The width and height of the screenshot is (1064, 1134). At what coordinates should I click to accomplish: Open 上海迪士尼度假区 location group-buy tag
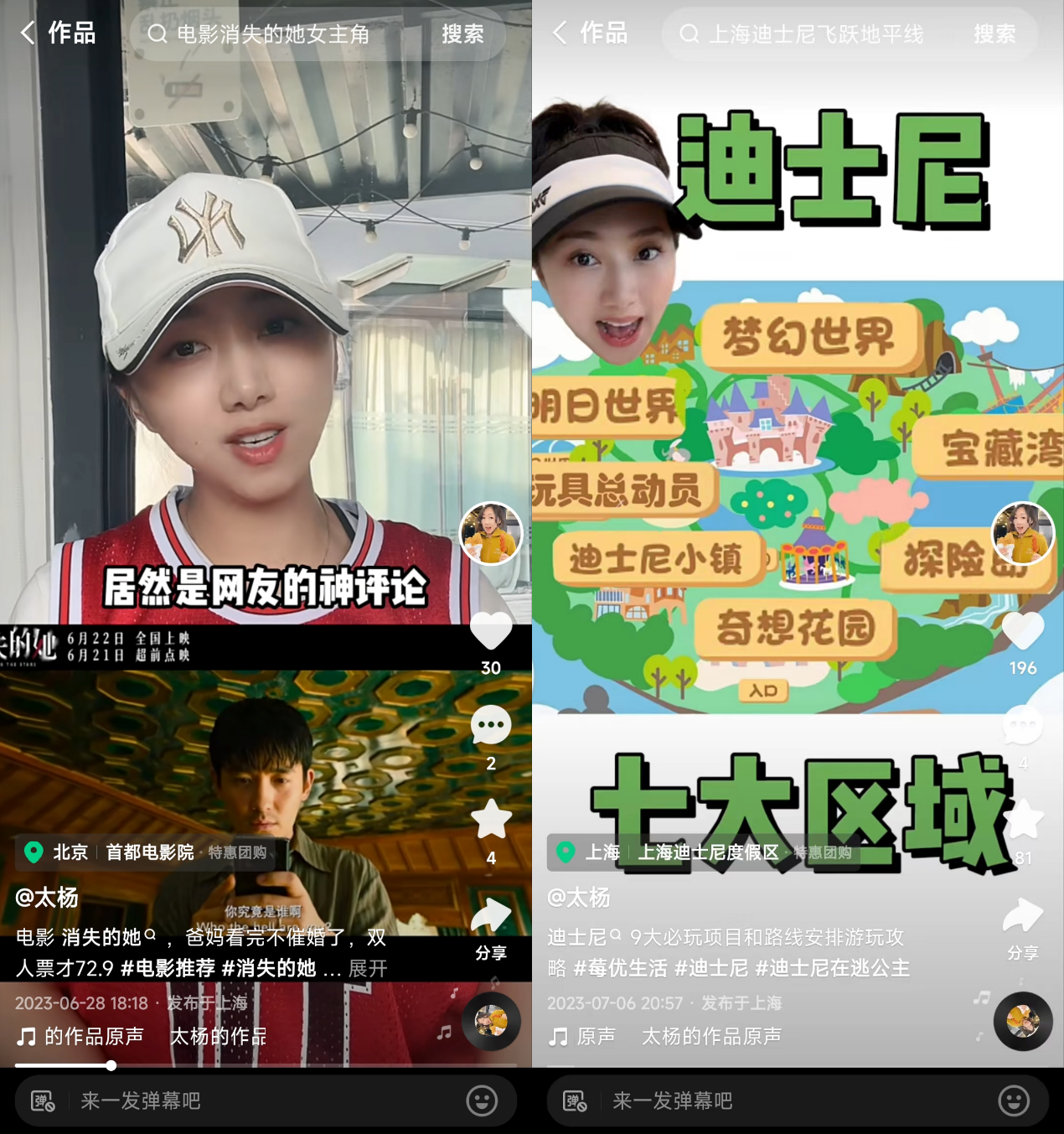pos(708,852)
